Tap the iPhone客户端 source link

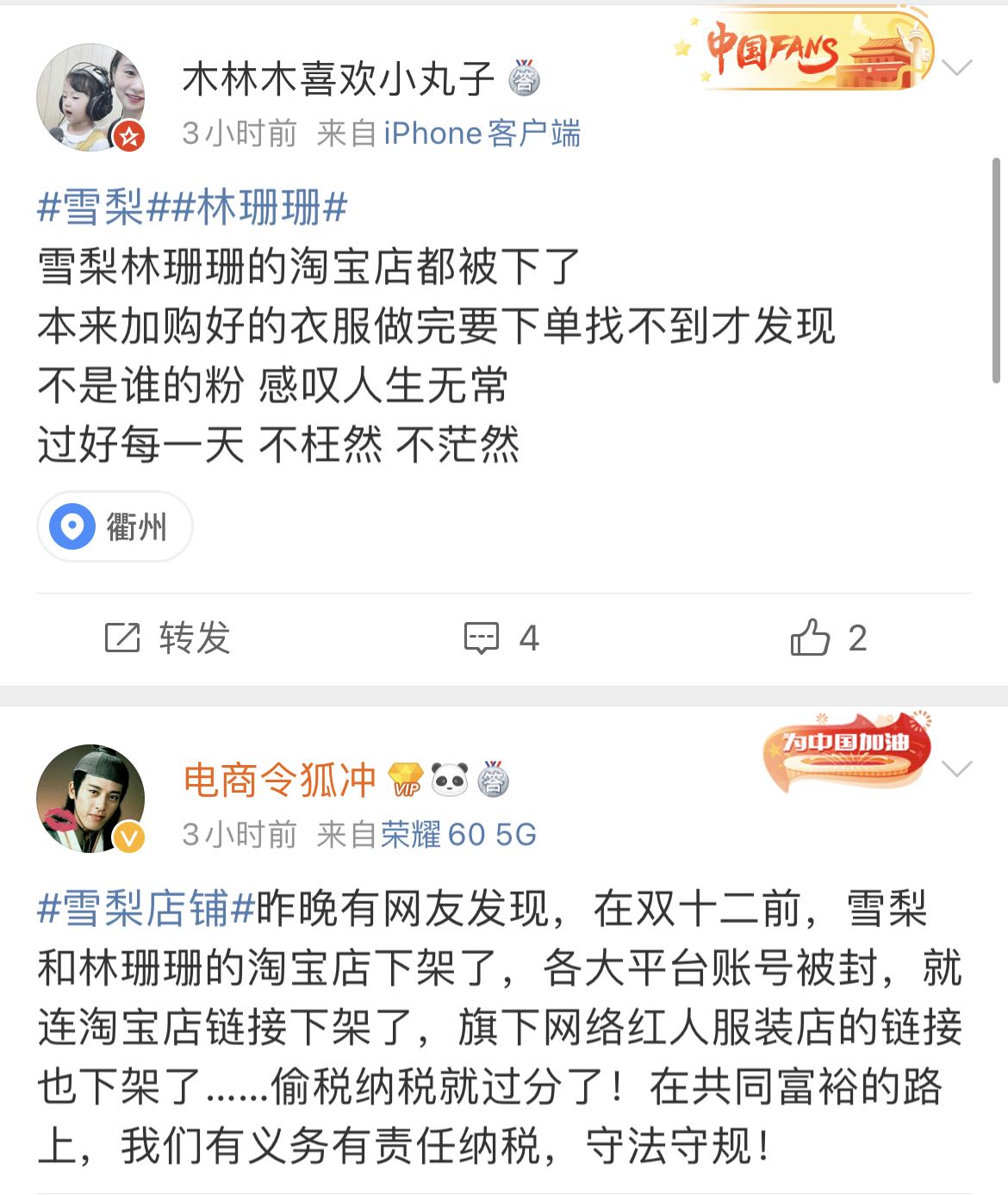click(x=482, y=134)
